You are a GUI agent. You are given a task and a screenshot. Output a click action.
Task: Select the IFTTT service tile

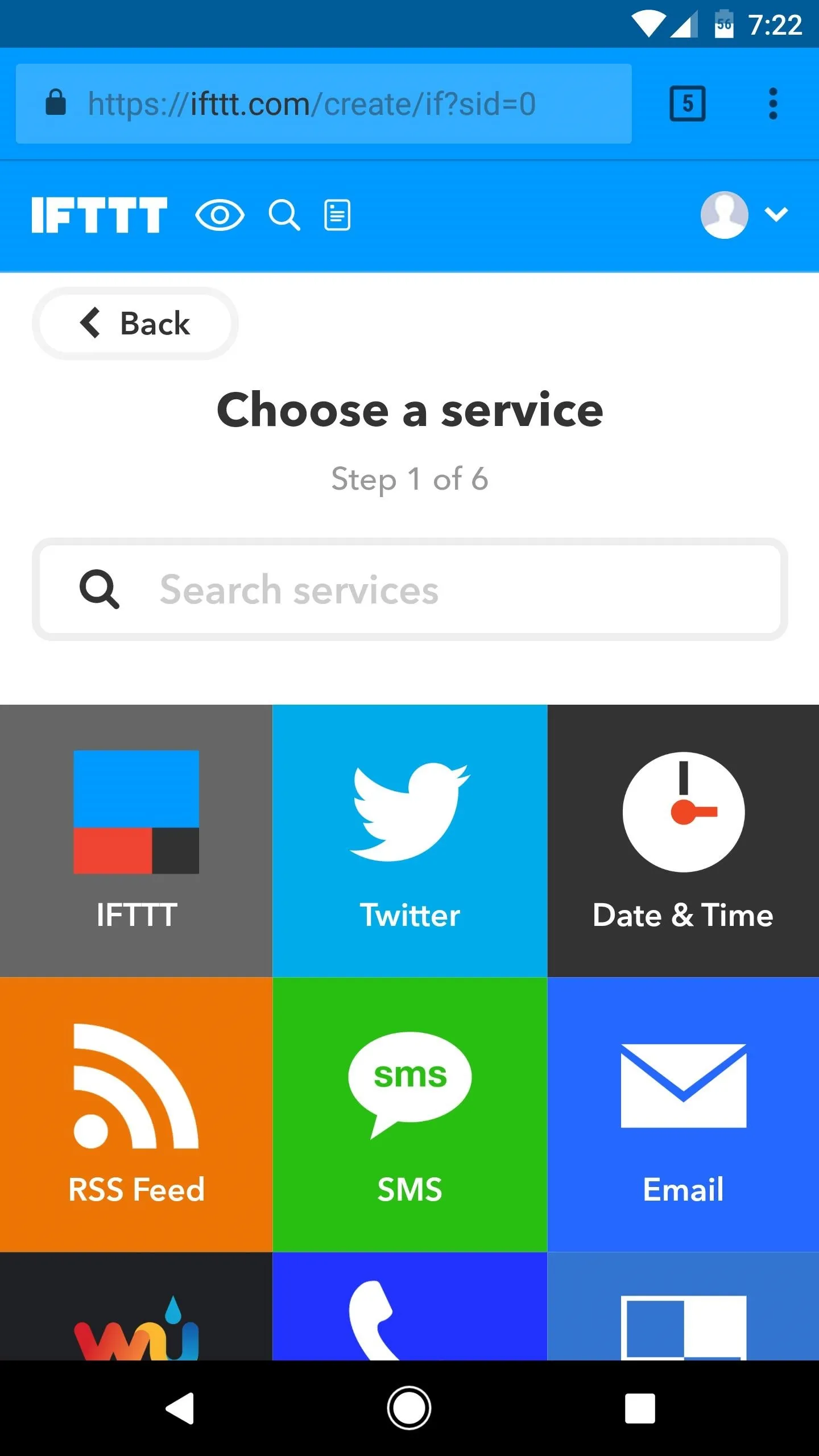(136, 841)
